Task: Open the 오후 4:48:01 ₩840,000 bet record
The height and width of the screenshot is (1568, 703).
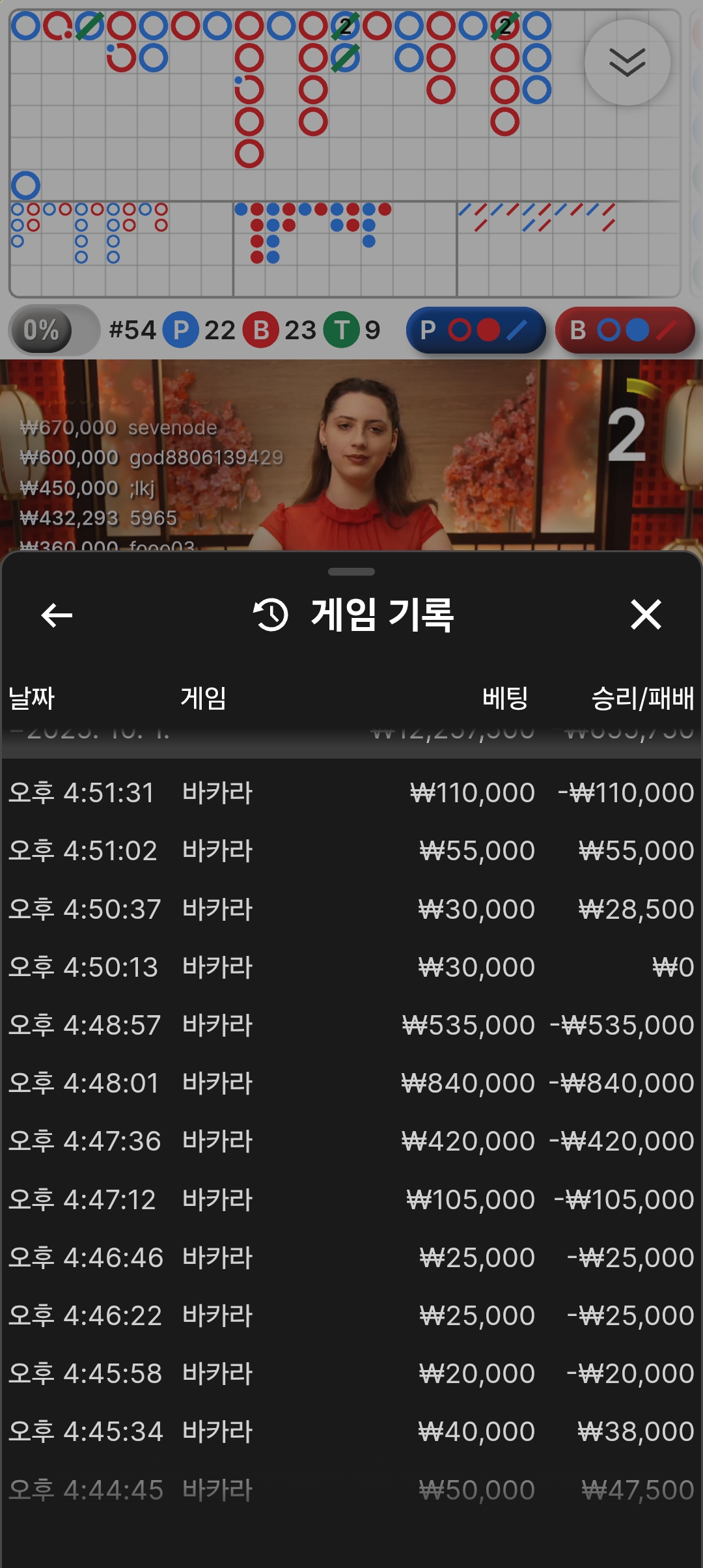Action: click(351, 1083)
